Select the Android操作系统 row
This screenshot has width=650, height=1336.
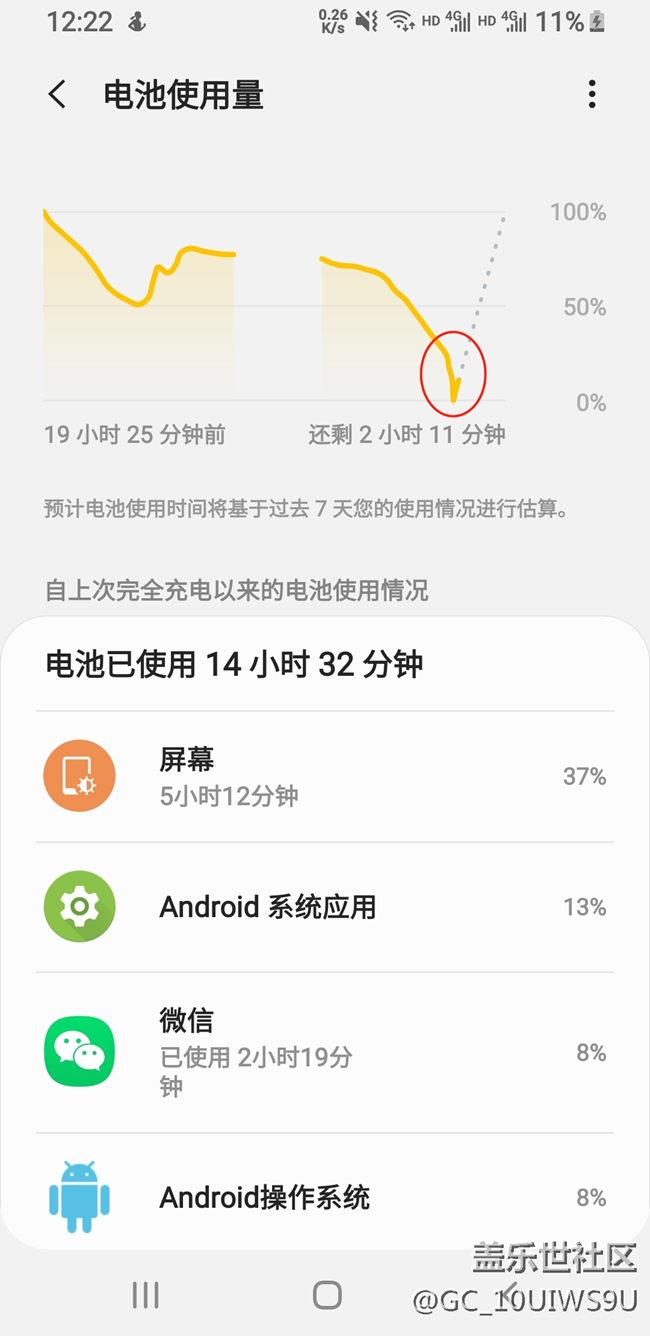coord(324,1197)
